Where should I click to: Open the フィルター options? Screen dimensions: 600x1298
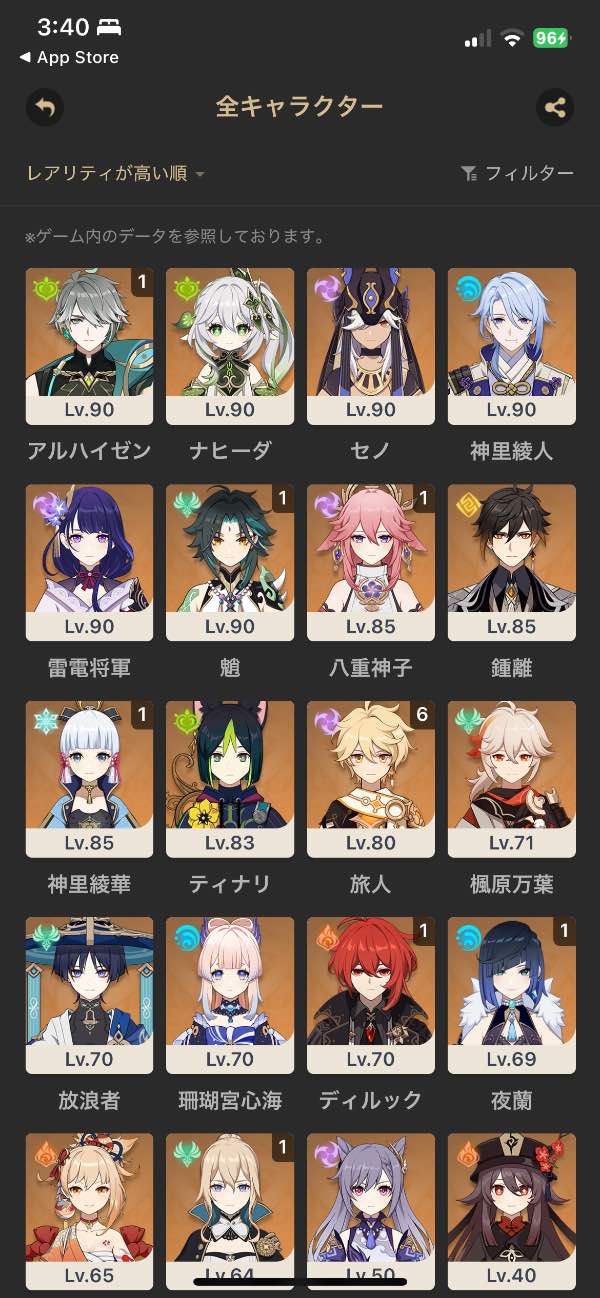click(x=517, y=174)
